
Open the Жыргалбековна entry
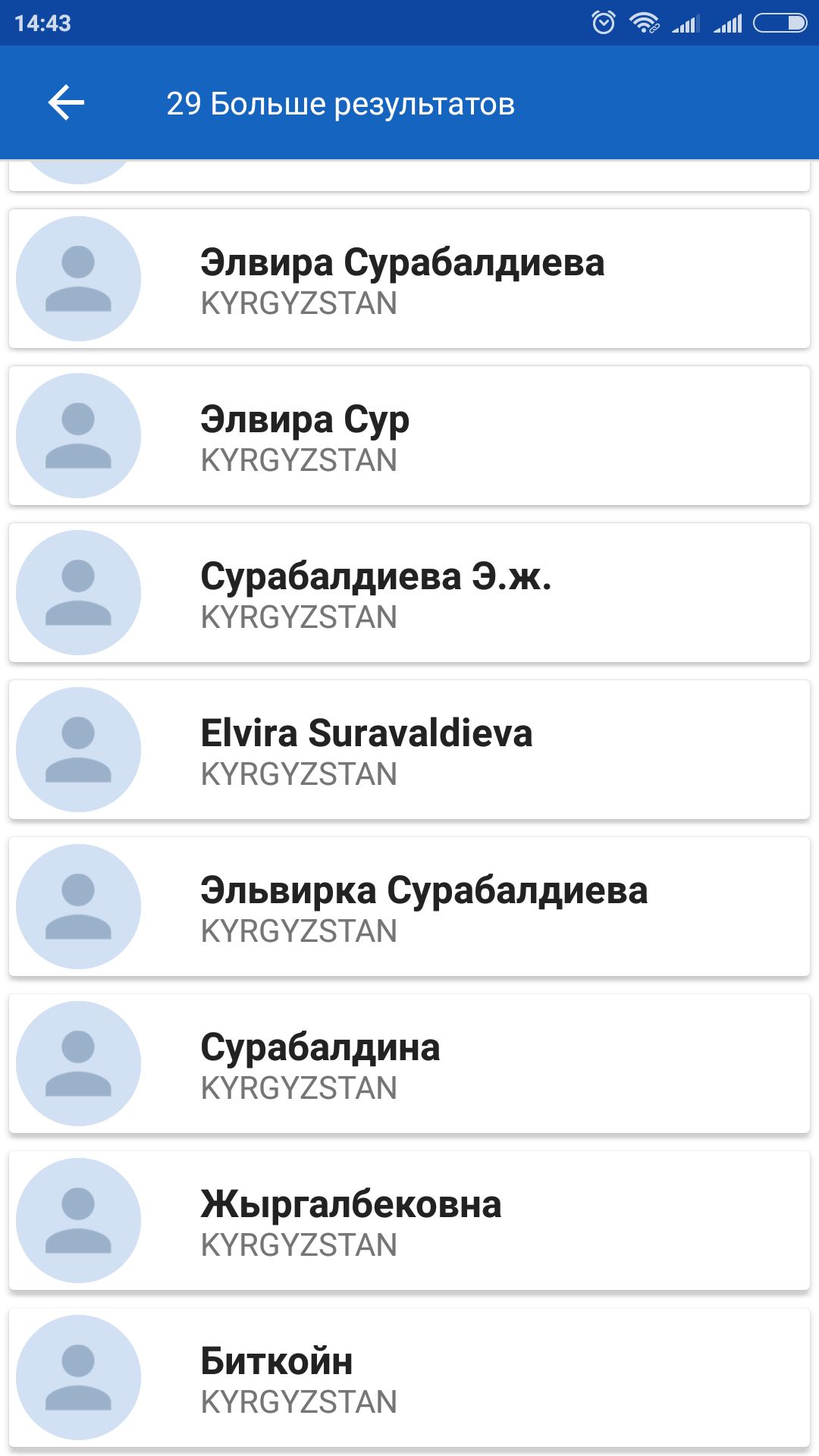pyautogui.click(x=409, y=1221)
